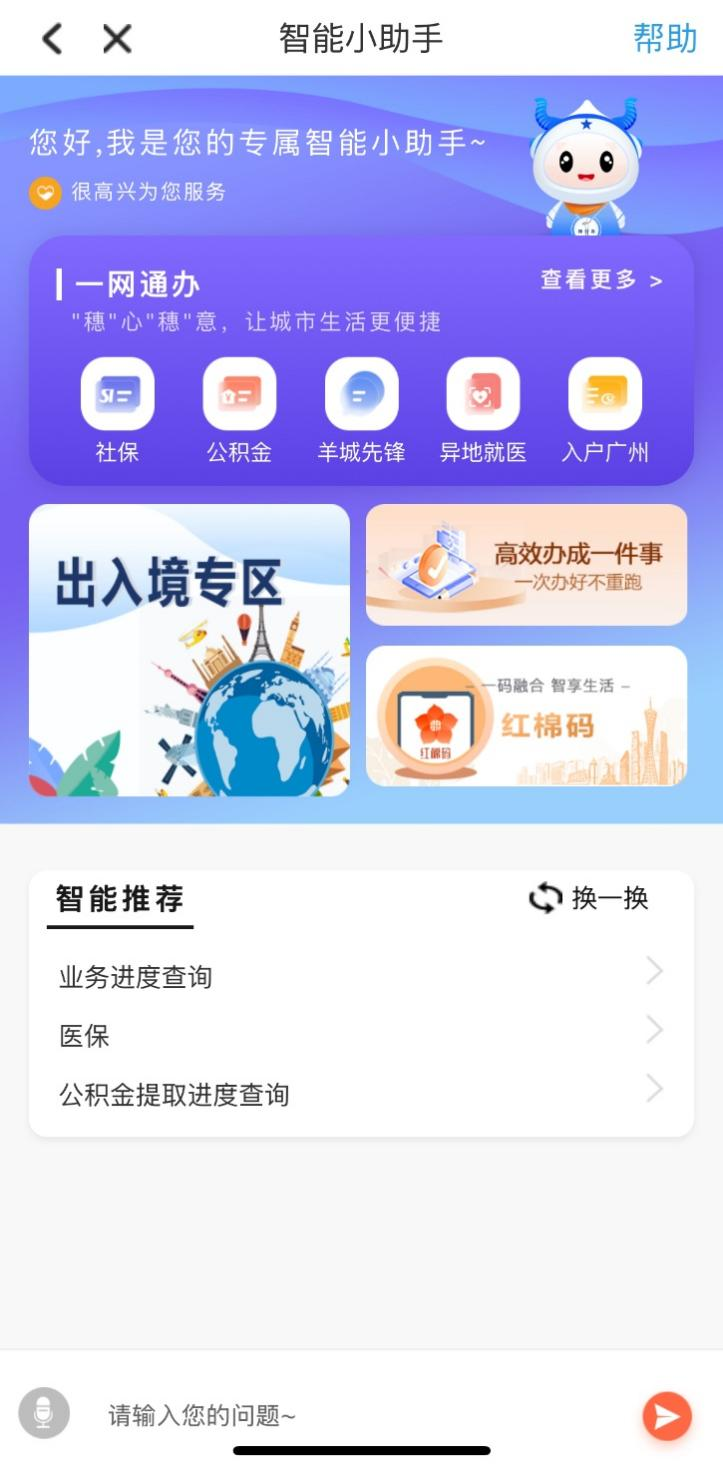The width and height of the screenshot is (723, 1470).
Task: Open the 高效办成一件事 card
Action: [x=526, y=565]
